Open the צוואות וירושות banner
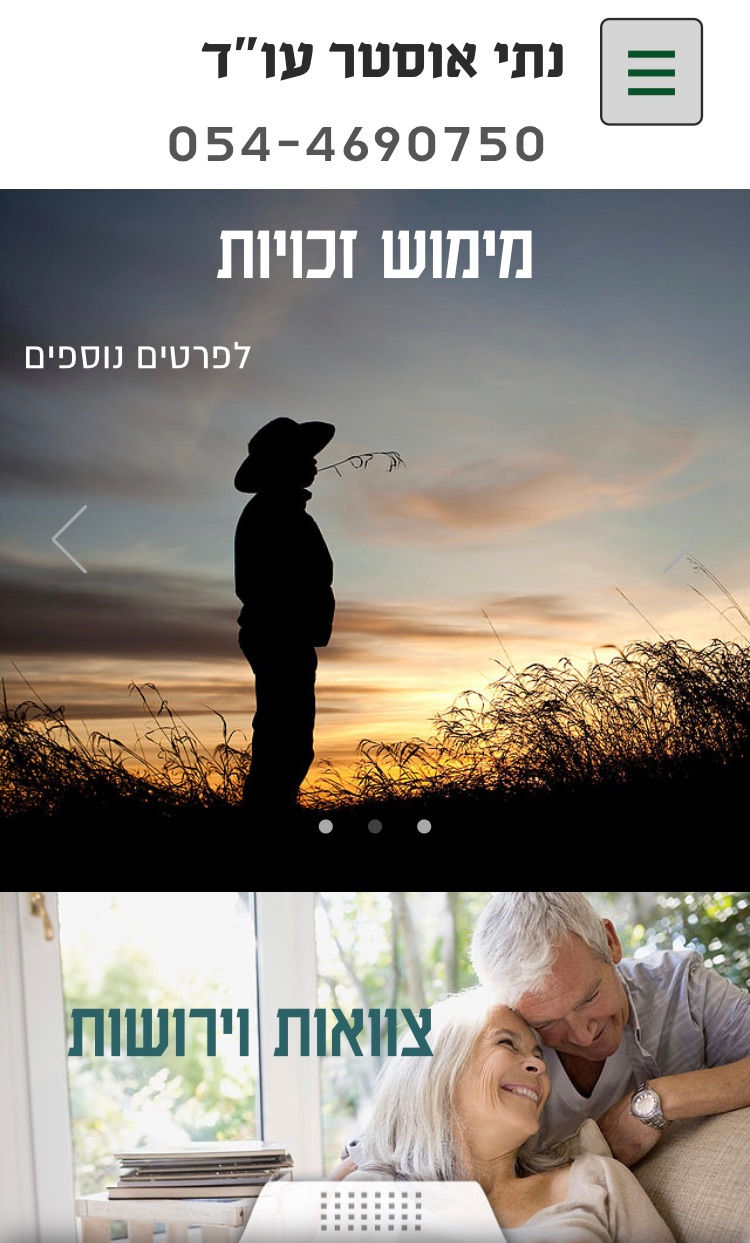This screenshot has width=750, height=1243. pos(251,1032)
